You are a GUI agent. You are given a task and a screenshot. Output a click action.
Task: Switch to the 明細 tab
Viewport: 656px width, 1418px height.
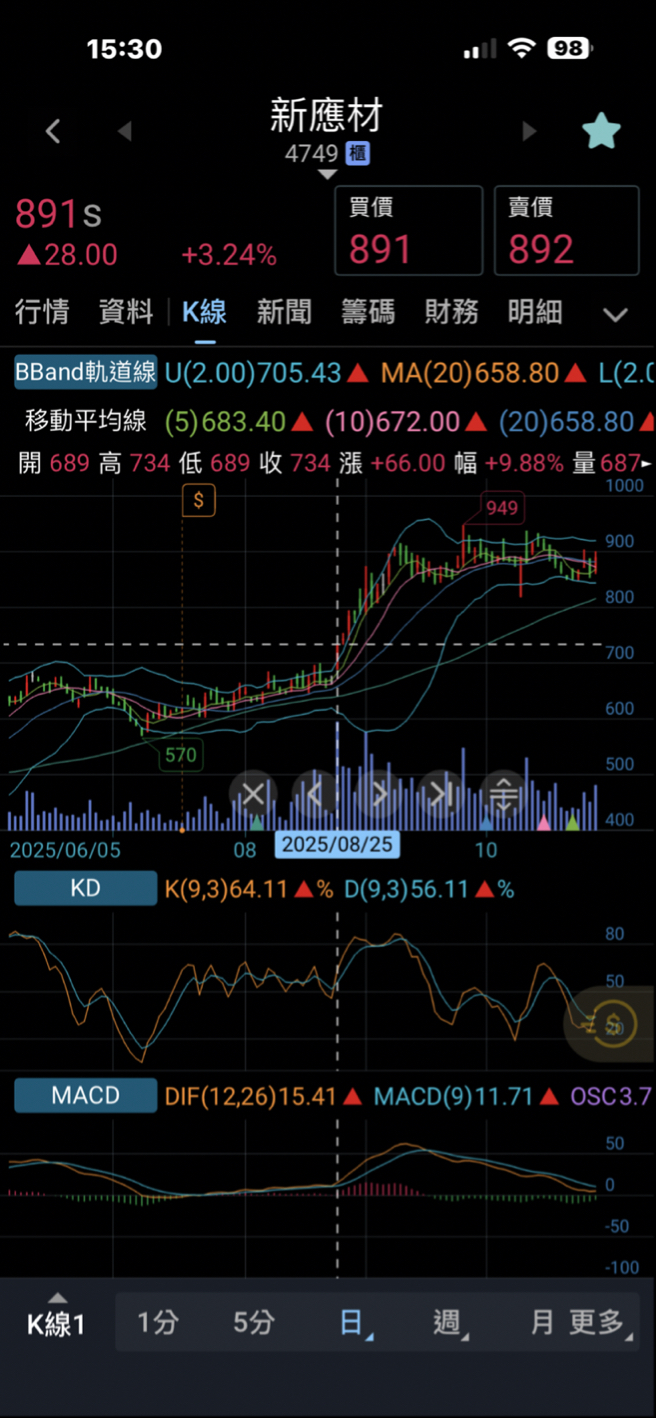tap(534, 312)
